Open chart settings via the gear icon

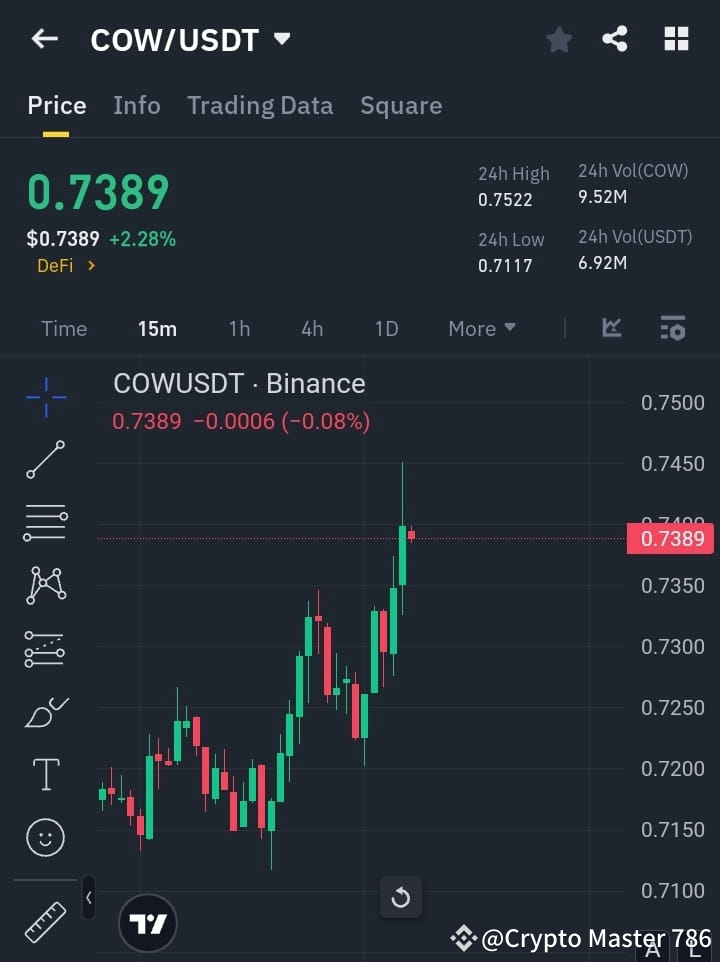(x=673, y=328)
